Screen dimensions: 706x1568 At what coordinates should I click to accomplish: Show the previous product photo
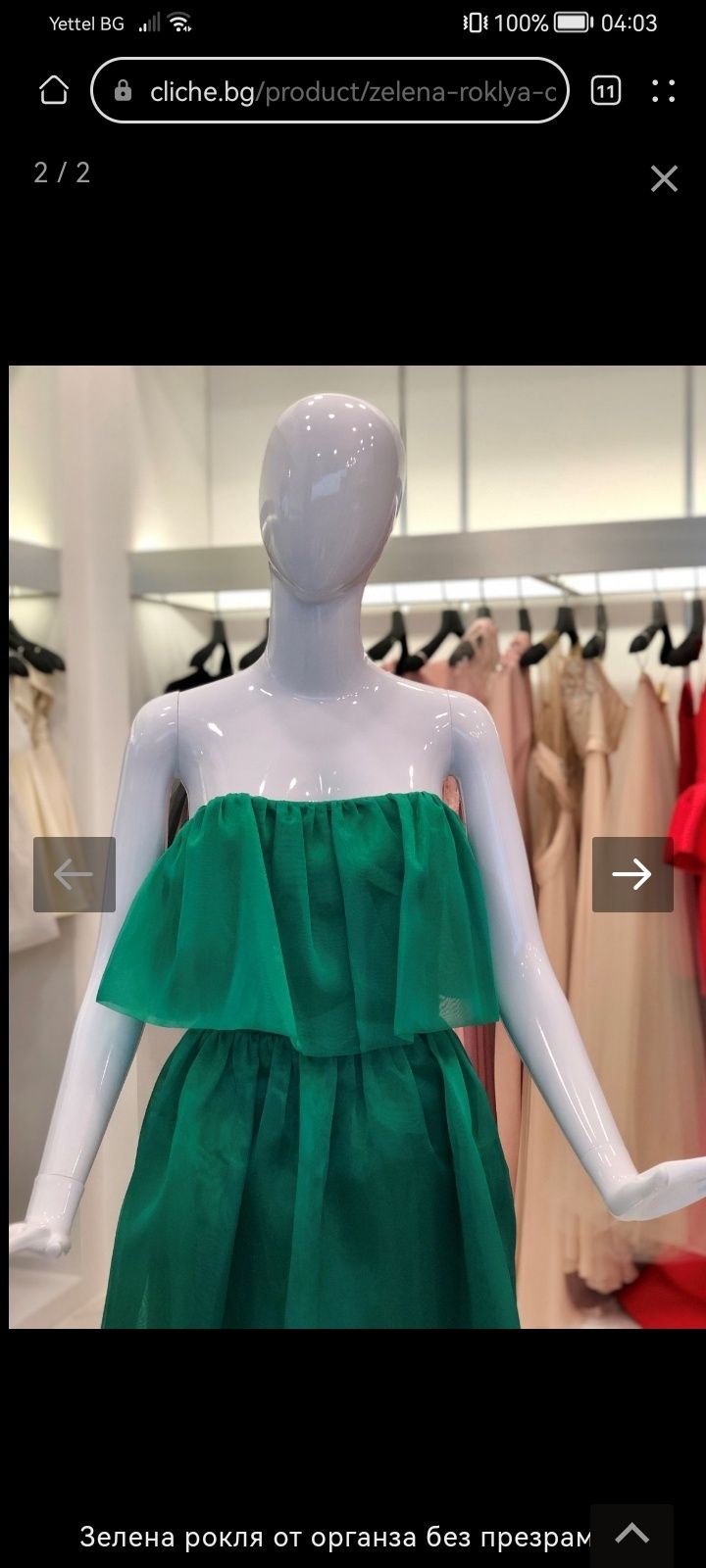pyautogui.click(x=75, y=874)
